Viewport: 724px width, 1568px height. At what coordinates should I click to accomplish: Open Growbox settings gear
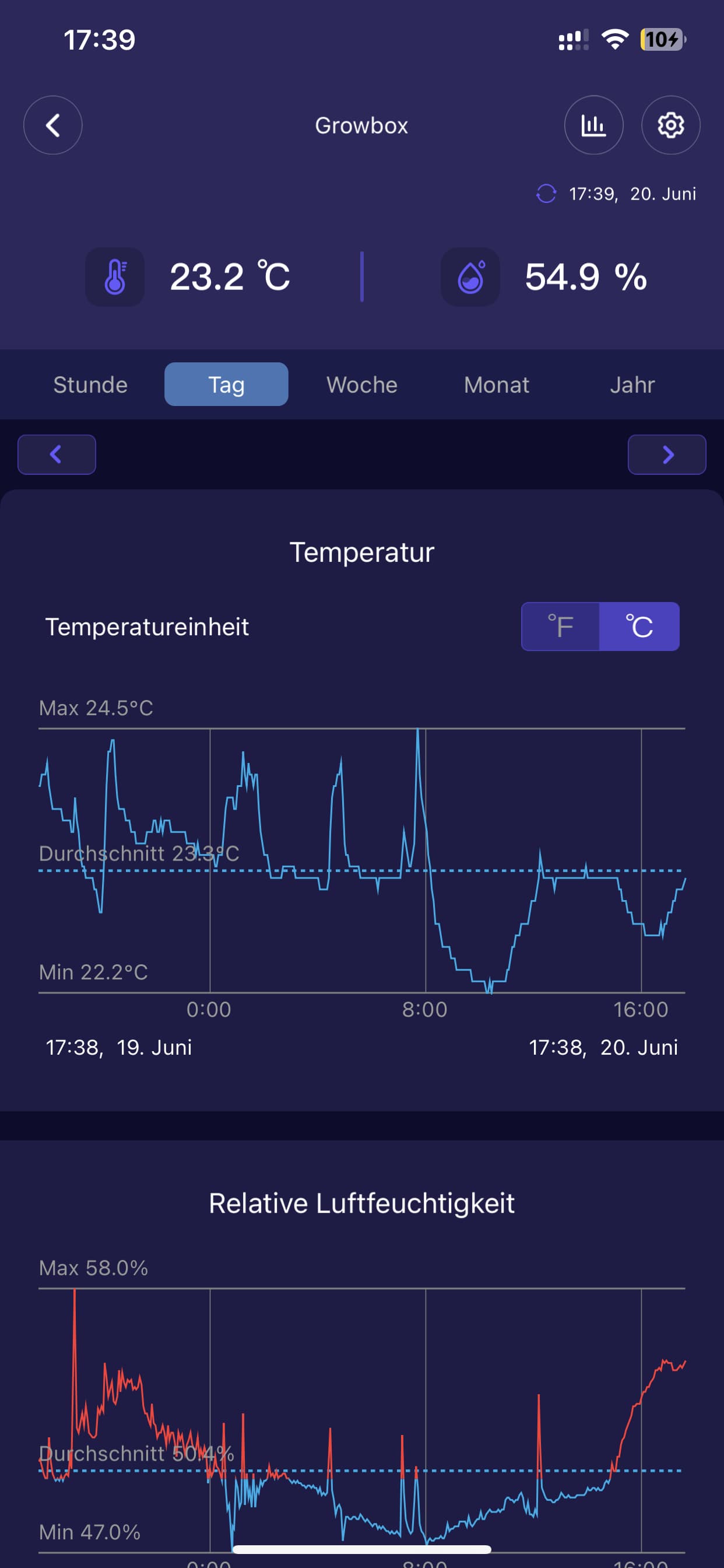[x=670, y=125]
